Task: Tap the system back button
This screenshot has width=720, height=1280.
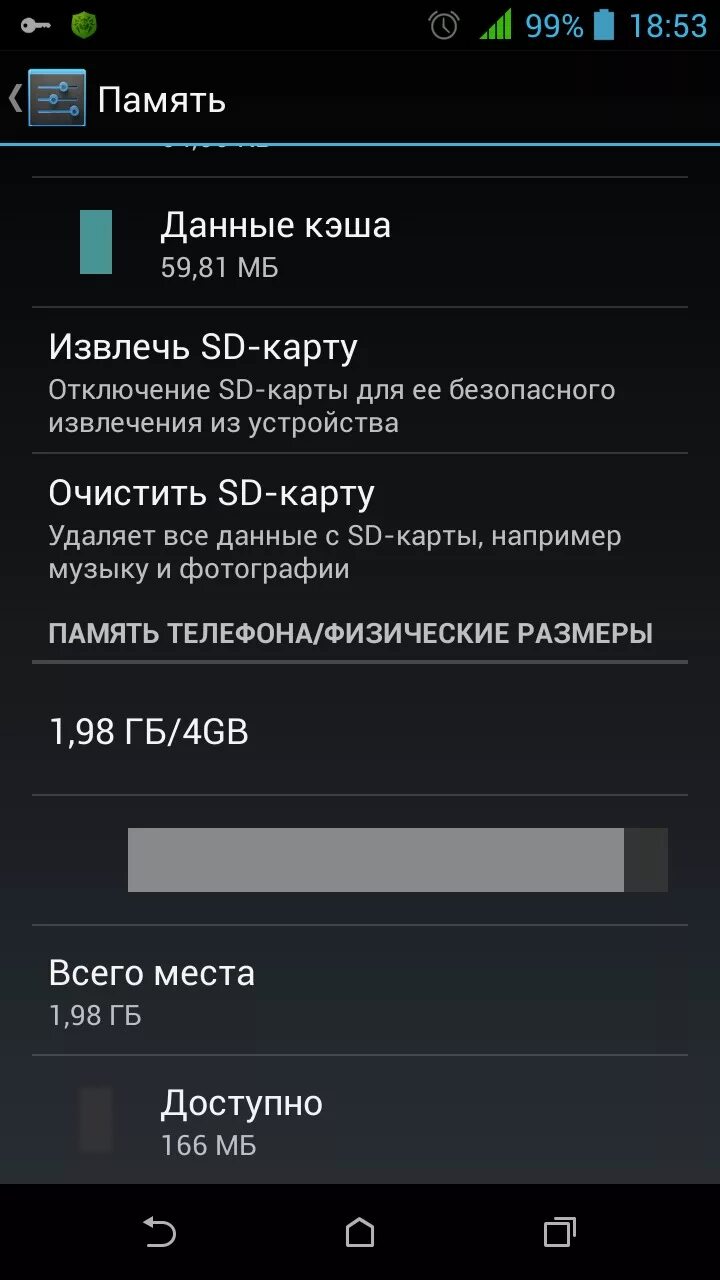Action: (160, 1232)
